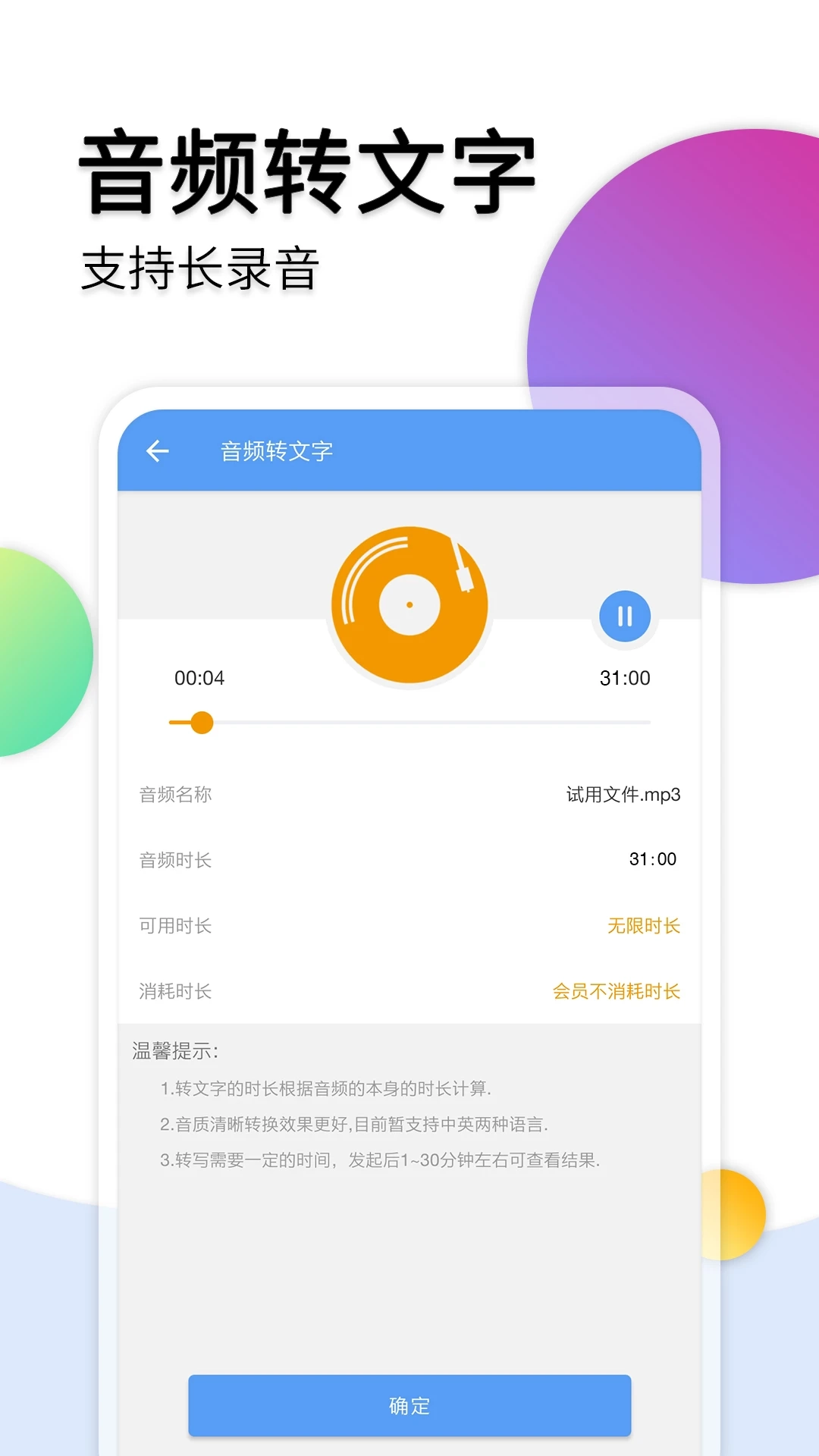This screenshot has width=819, height=1456.
Task: Open the file 试用文件.mp3
Action: [x=623, y=795]
